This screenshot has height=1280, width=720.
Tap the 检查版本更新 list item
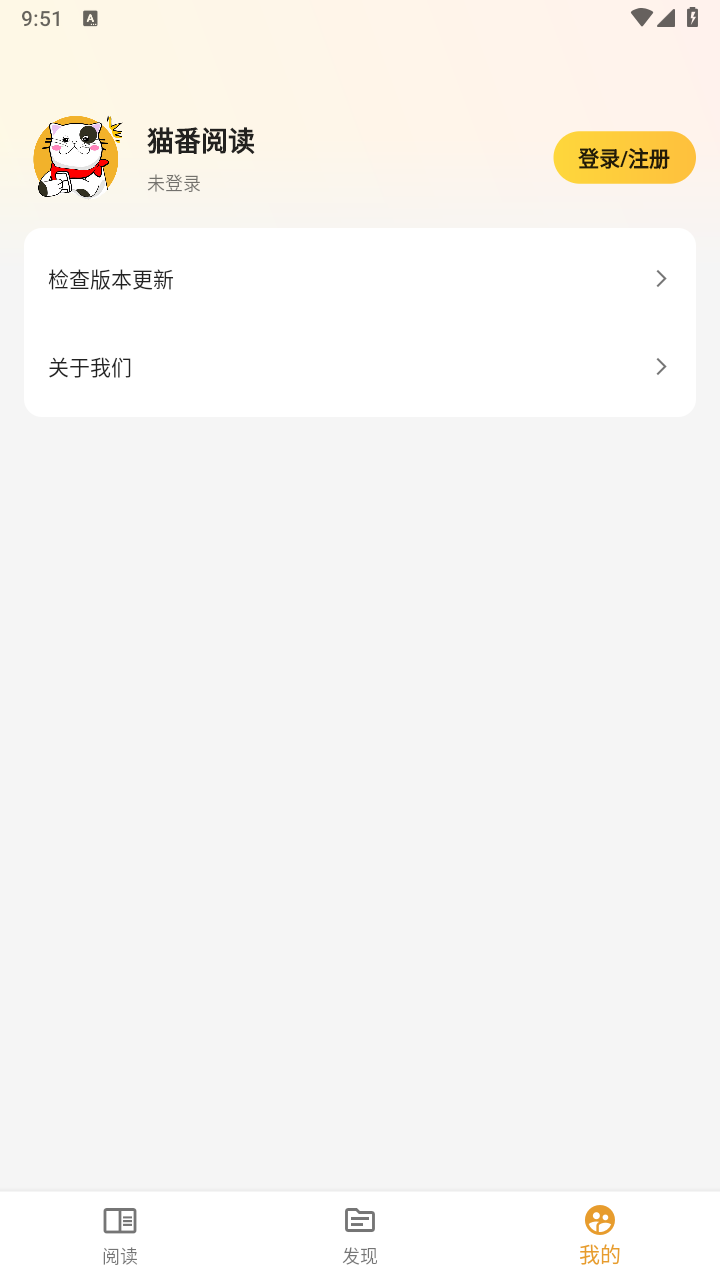(360, 280)
